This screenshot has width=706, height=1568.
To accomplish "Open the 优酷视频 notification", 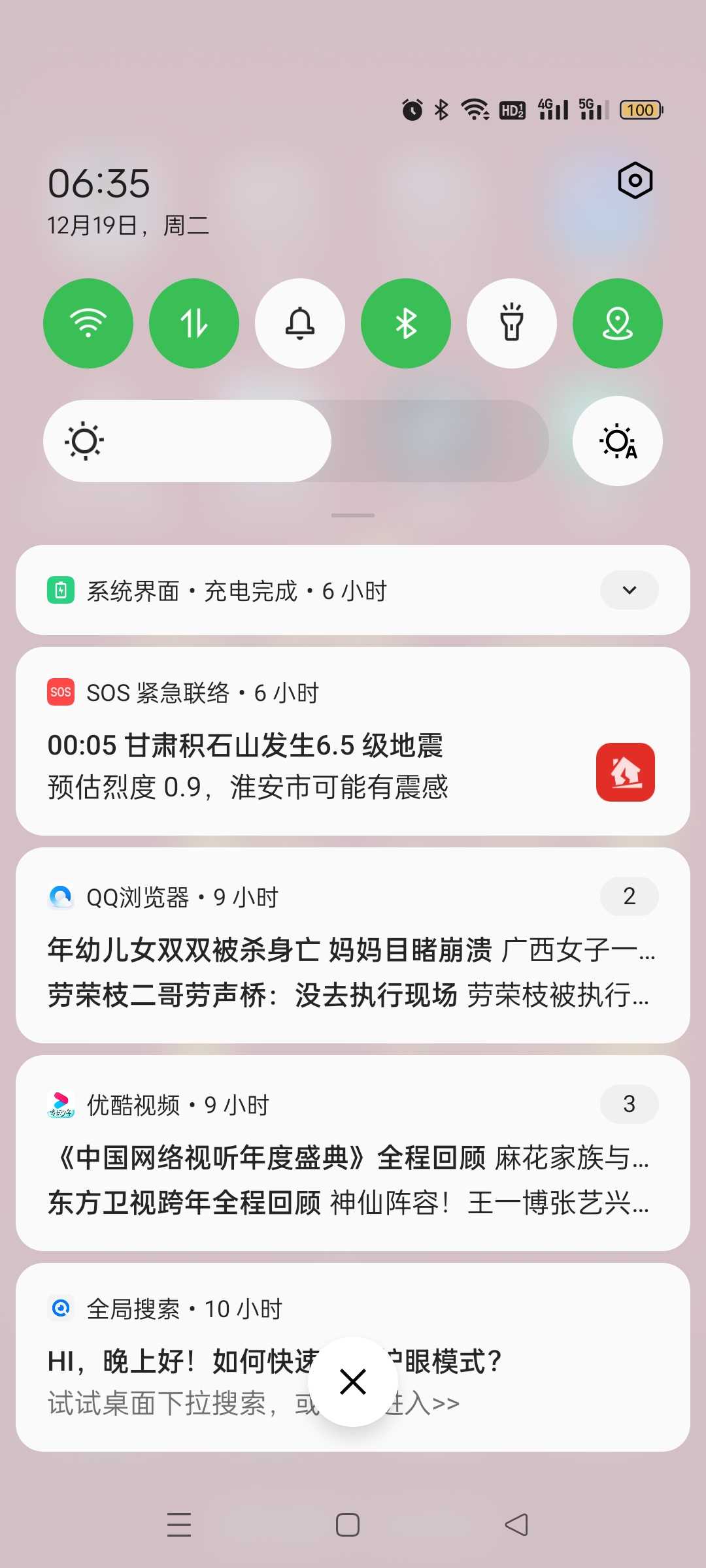I will (353, 1153).
